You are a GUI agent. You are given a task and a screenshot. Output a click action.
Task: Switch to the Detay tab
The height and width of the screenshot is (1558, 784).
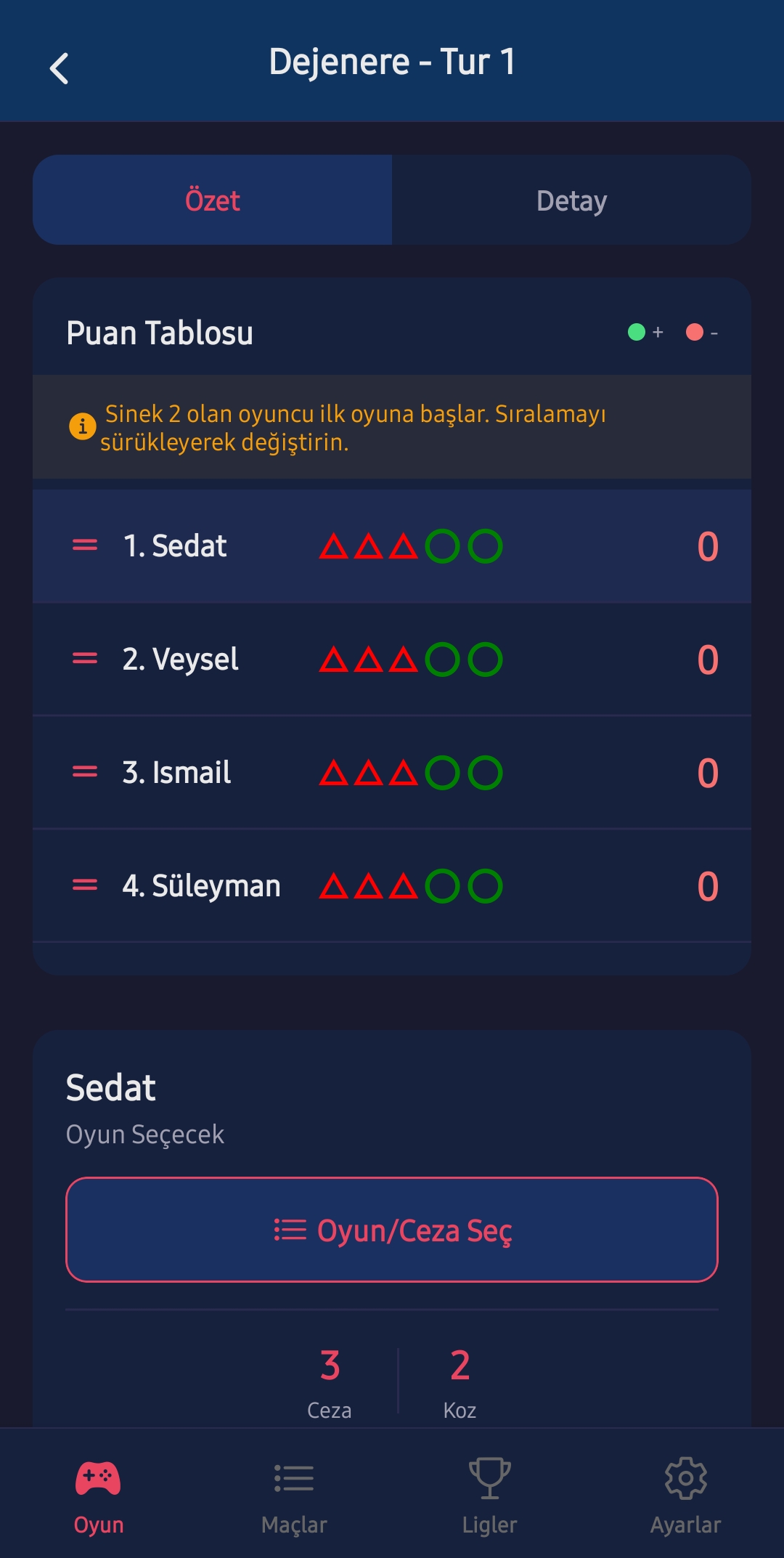click(x=573, y=200)
